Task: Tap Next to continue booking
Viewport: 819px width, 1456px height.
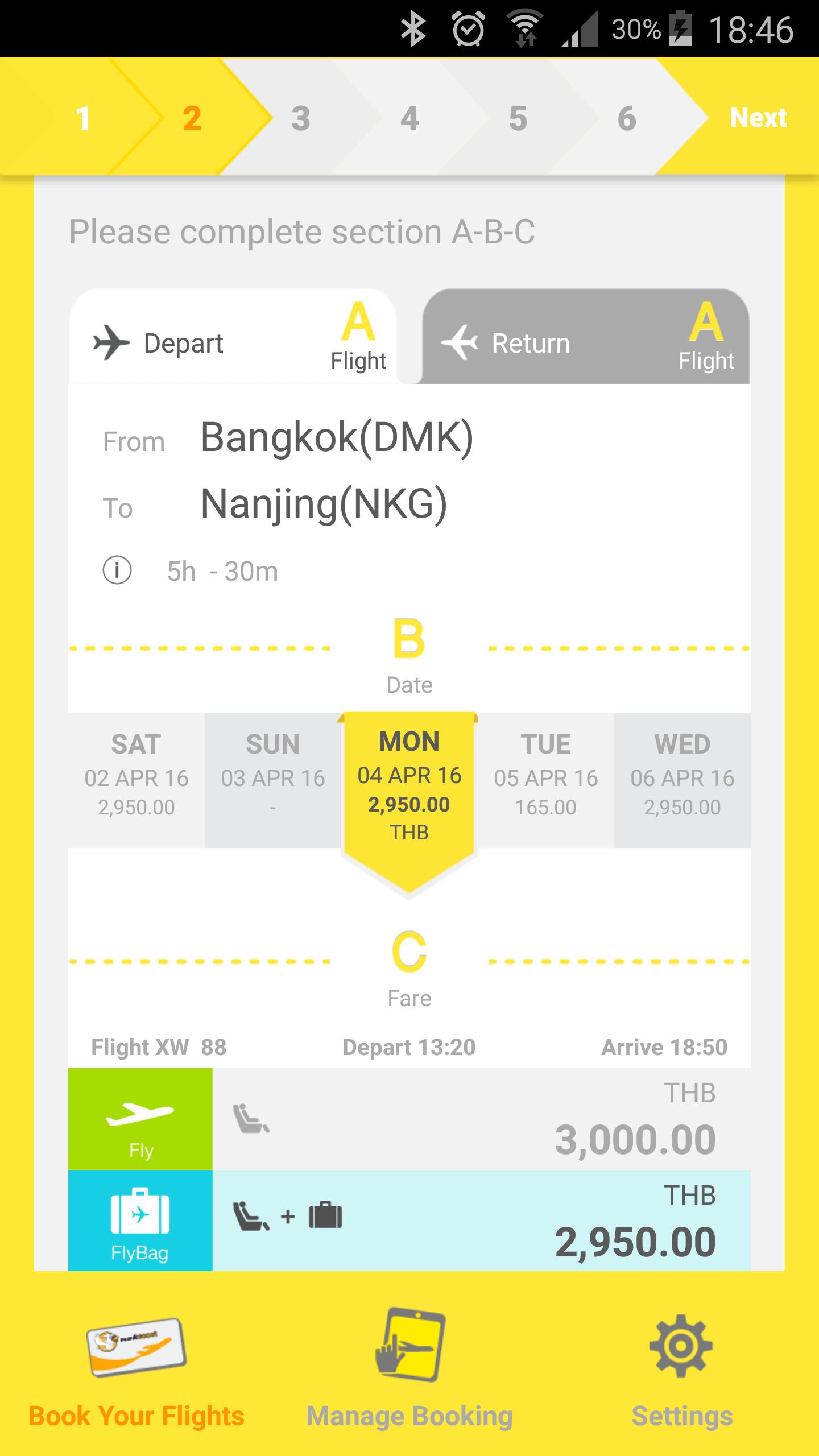Action: click(x=758, y=118)
